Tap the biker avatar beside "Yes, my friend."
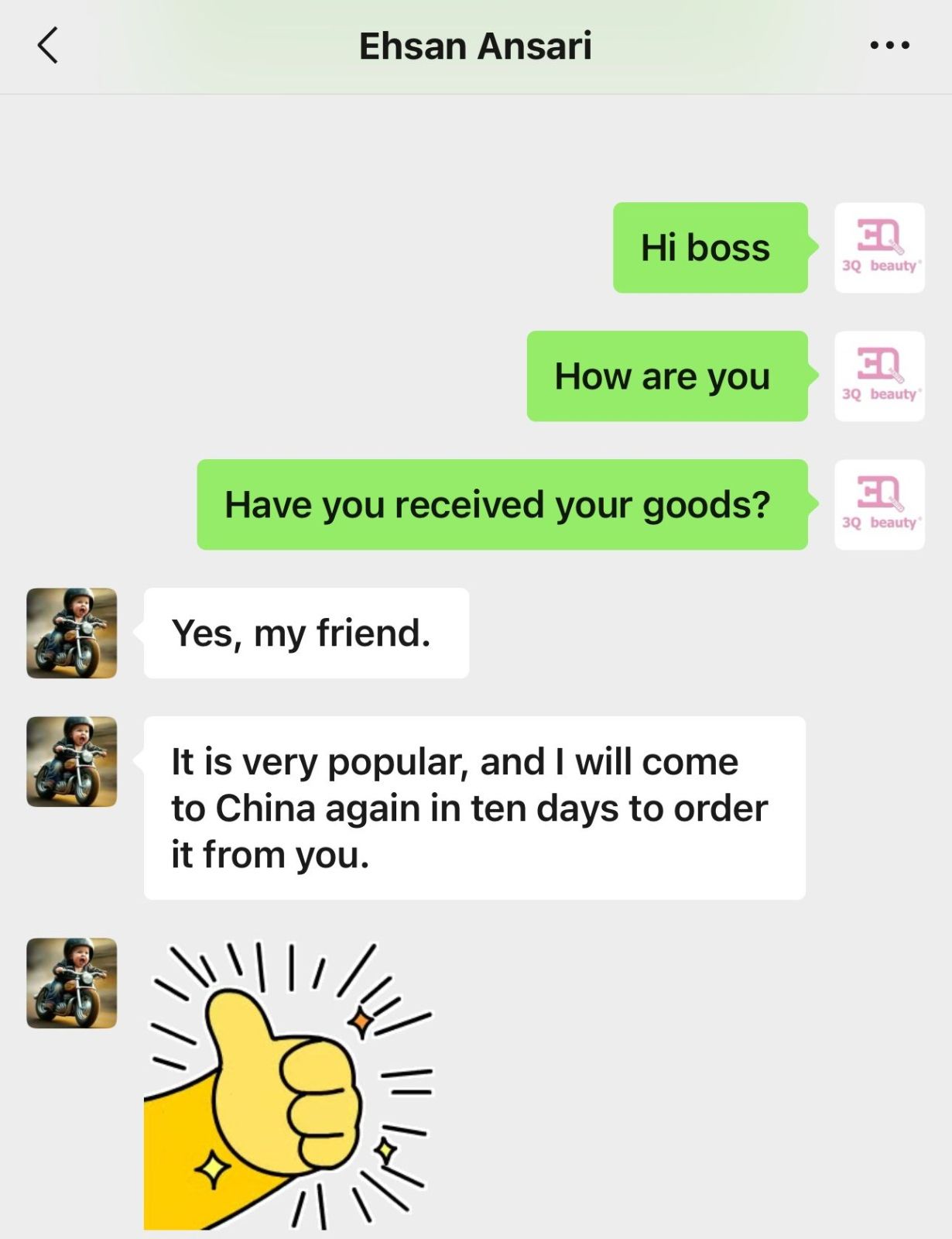 point(72,633)
